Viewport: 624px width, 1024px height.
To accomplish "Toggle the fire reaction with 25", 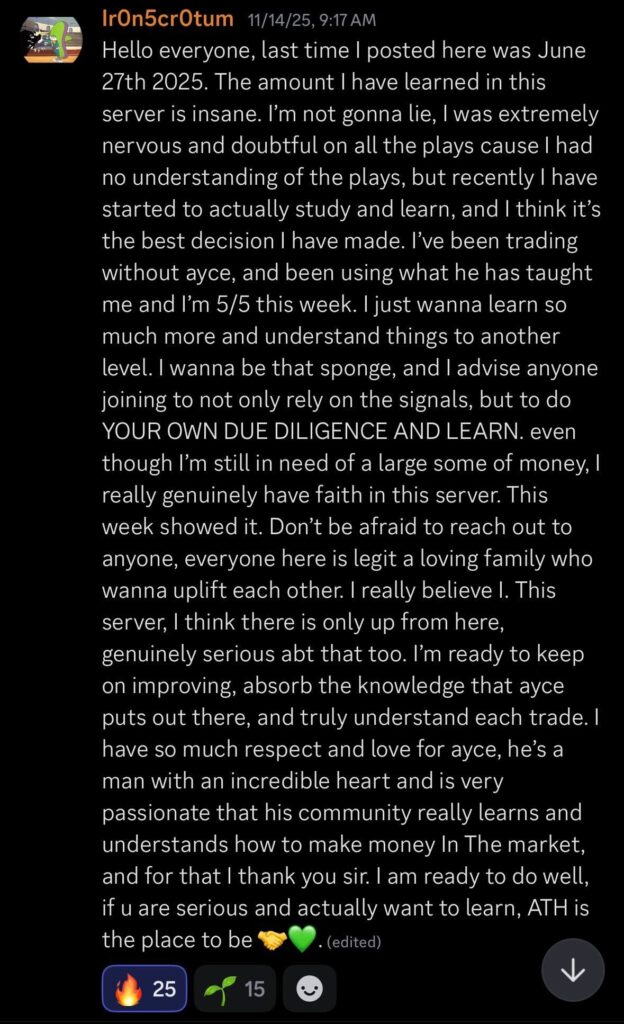I will (x=144, y=989).
